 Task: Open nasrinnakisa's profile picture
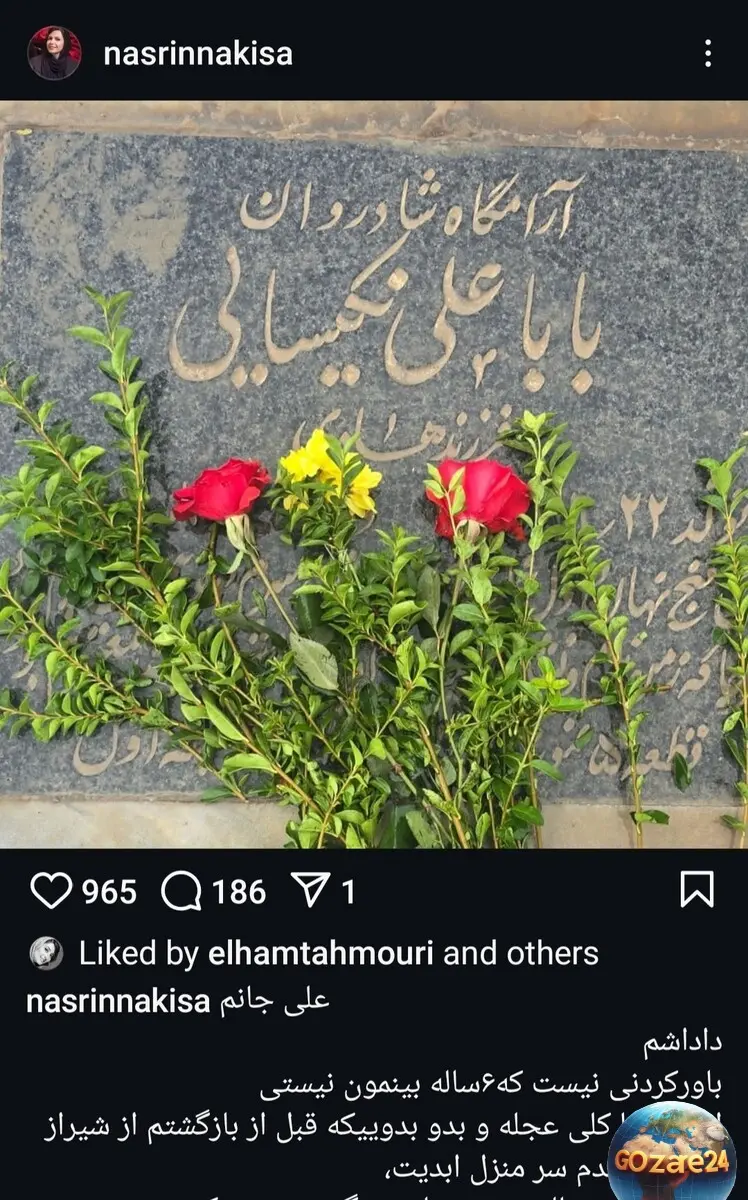pyautogui.click(x=54, y=53)
